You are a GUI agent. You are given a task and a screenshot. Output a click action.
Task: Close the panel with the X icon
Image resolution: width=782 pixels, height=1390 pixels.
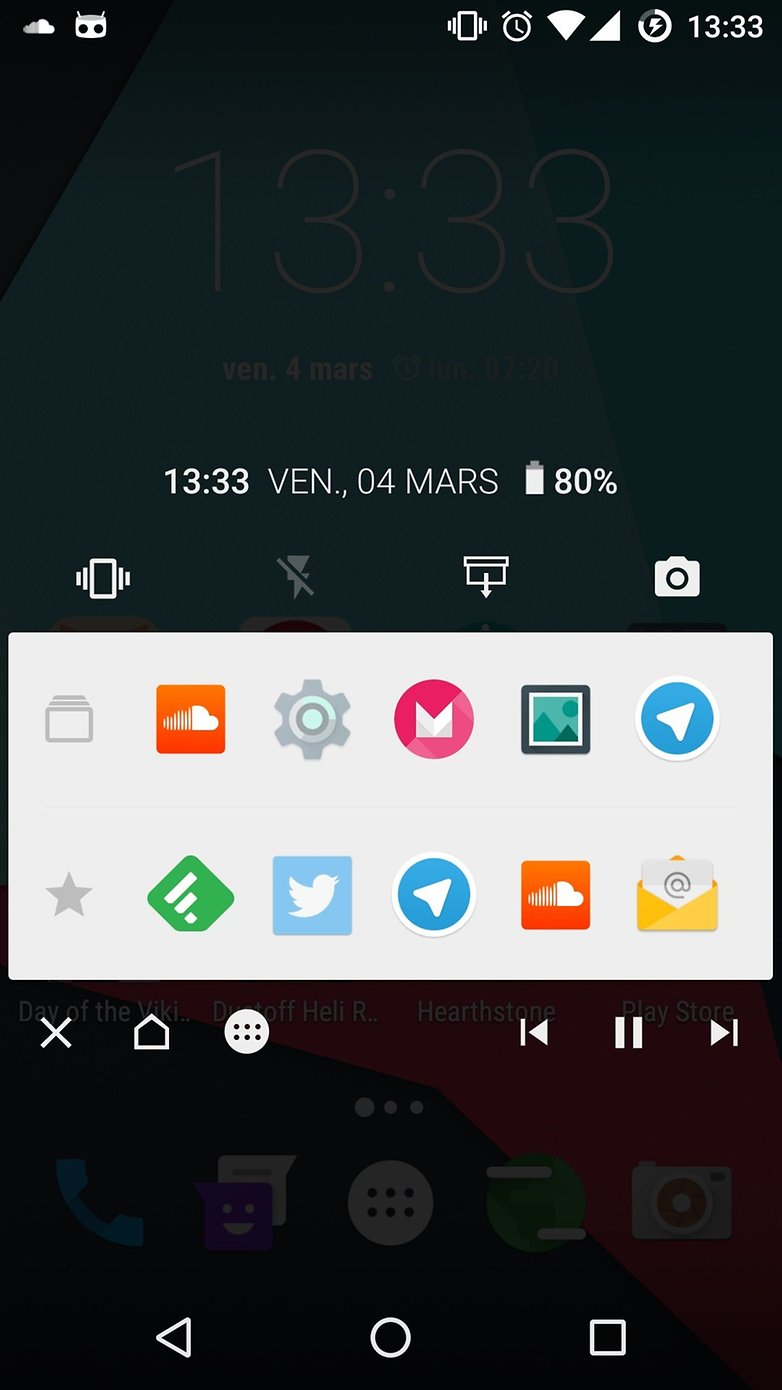click(56, 1033)
